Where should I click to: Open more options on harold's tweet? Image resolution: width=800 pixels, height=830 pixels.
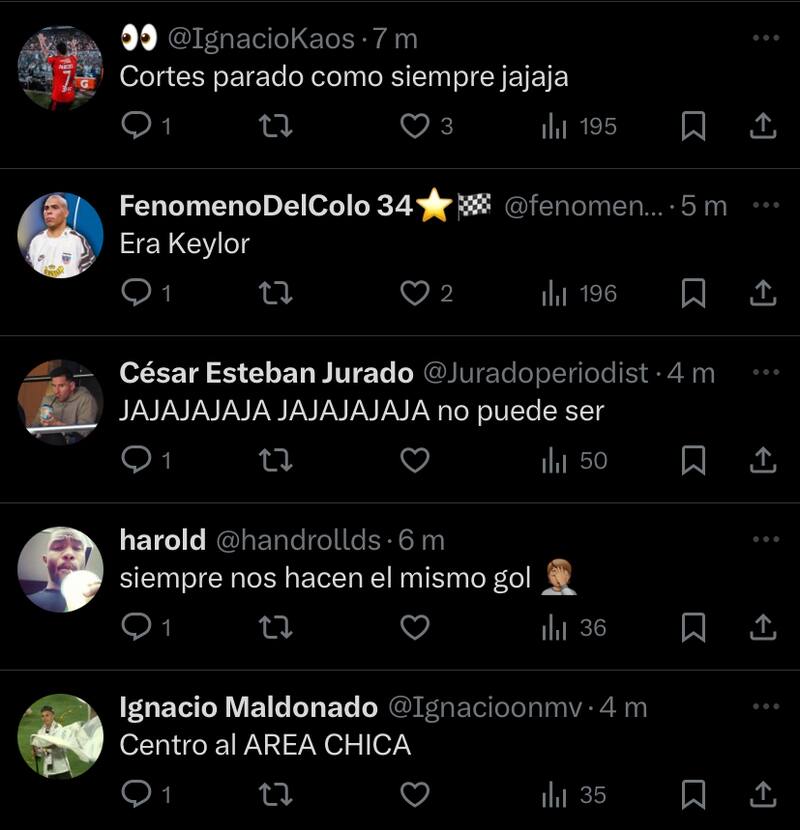765,539
